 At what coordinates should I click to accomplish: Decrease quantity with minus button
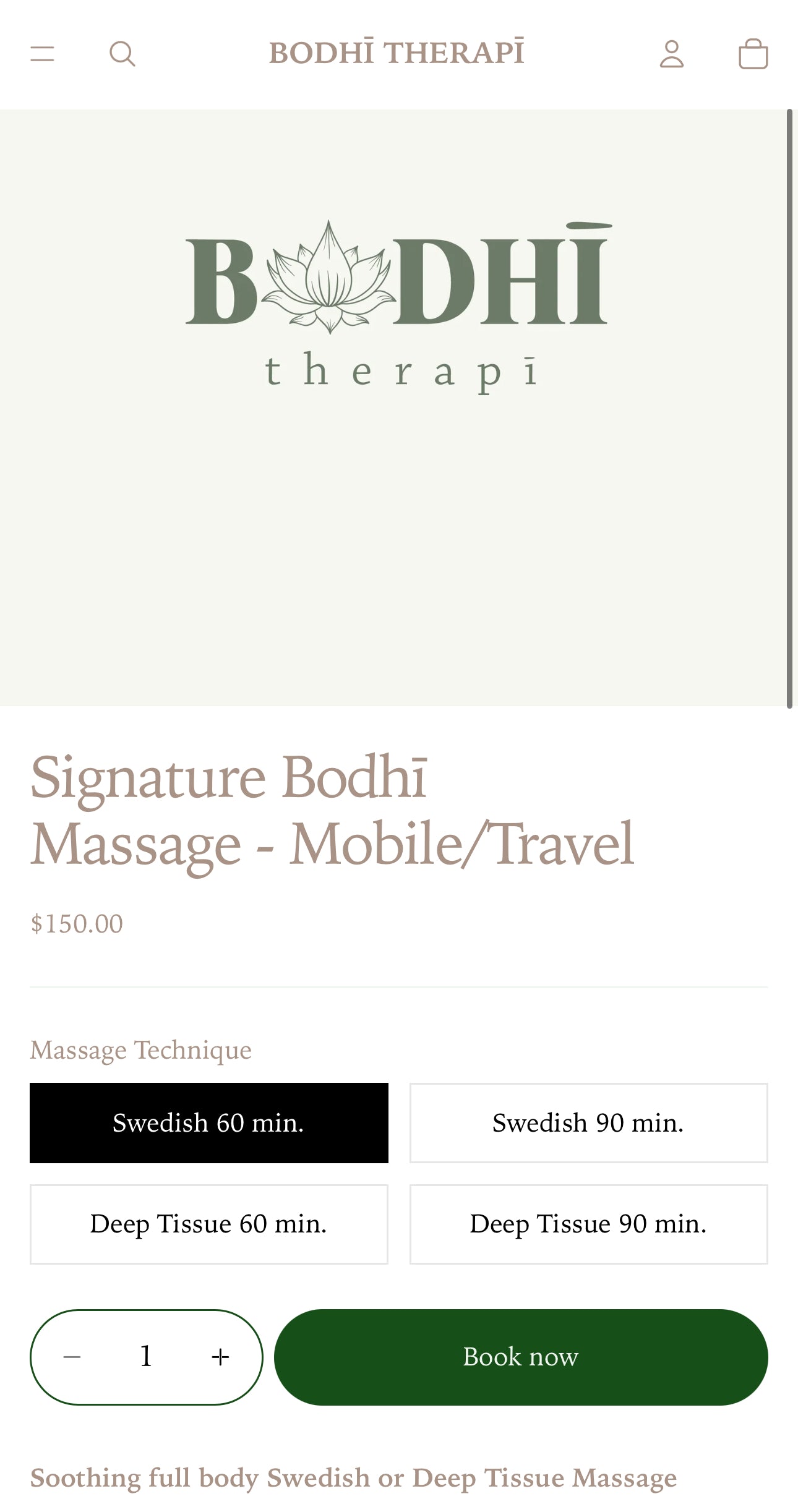72,1357
